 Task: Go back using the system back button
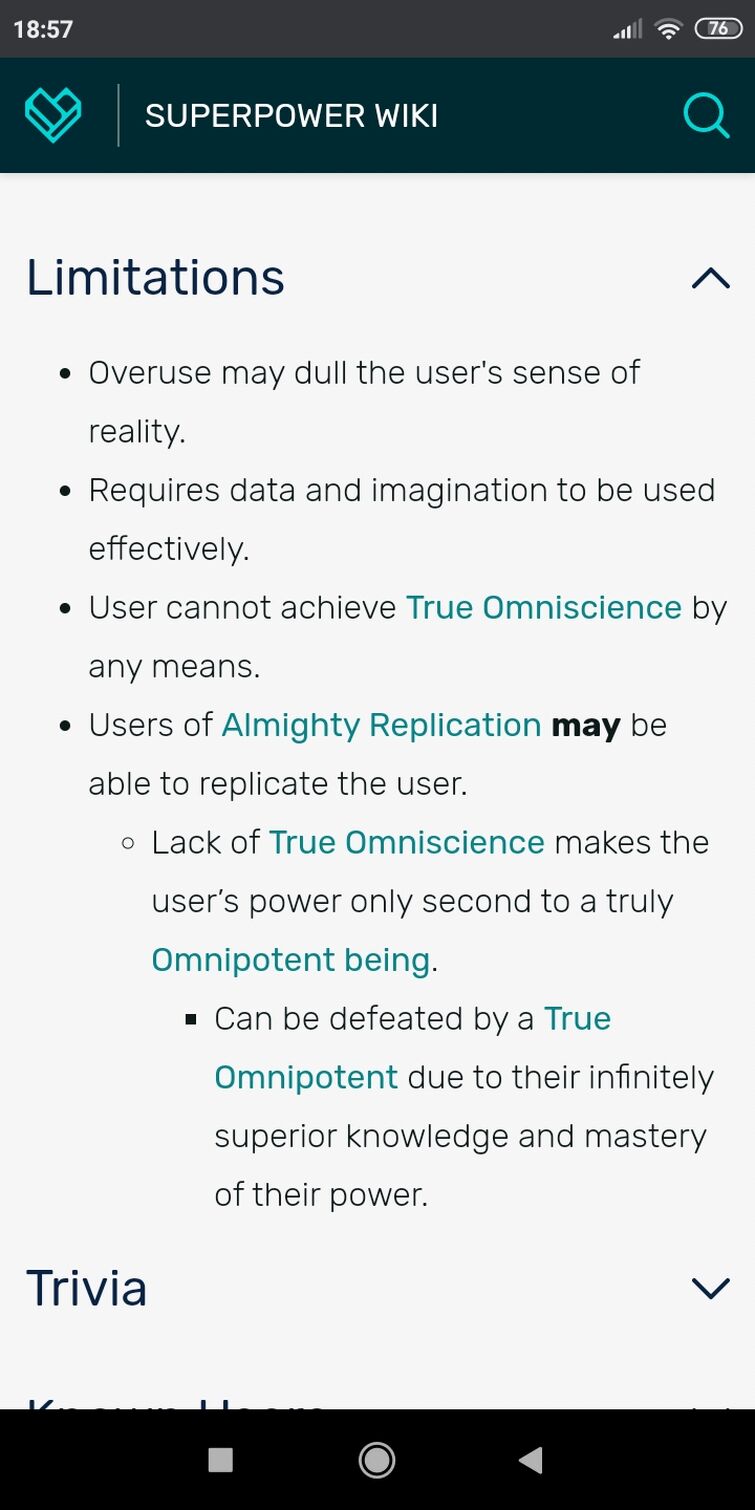pyautogui.click(x=530, y=1461)
